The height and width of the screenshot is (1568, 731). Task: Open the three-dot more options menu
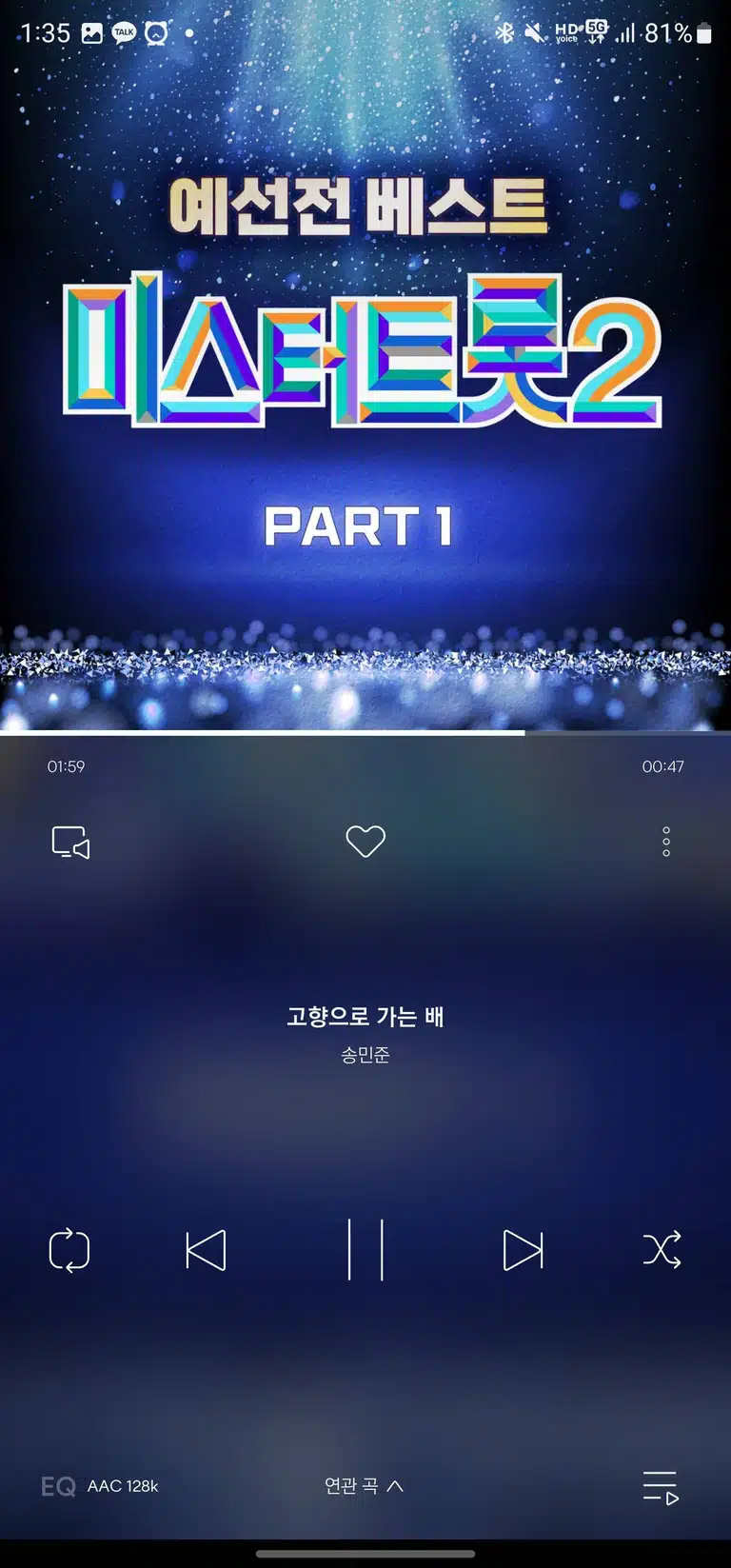(x=666, y=842)
